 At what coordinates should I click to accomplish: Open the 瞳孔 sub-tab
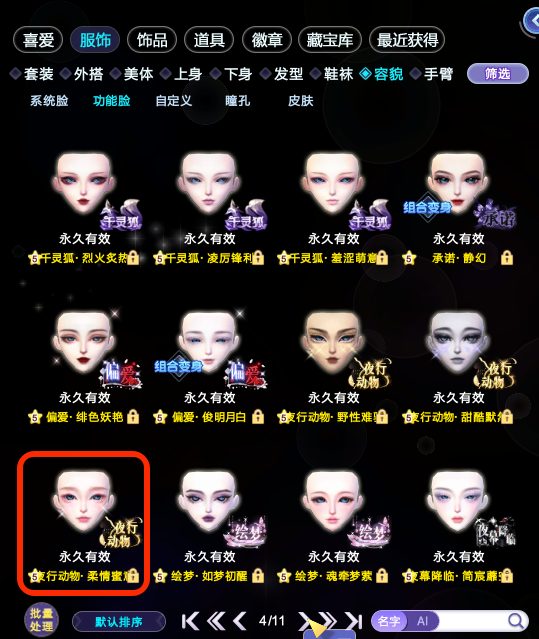[x=238, y=101]
